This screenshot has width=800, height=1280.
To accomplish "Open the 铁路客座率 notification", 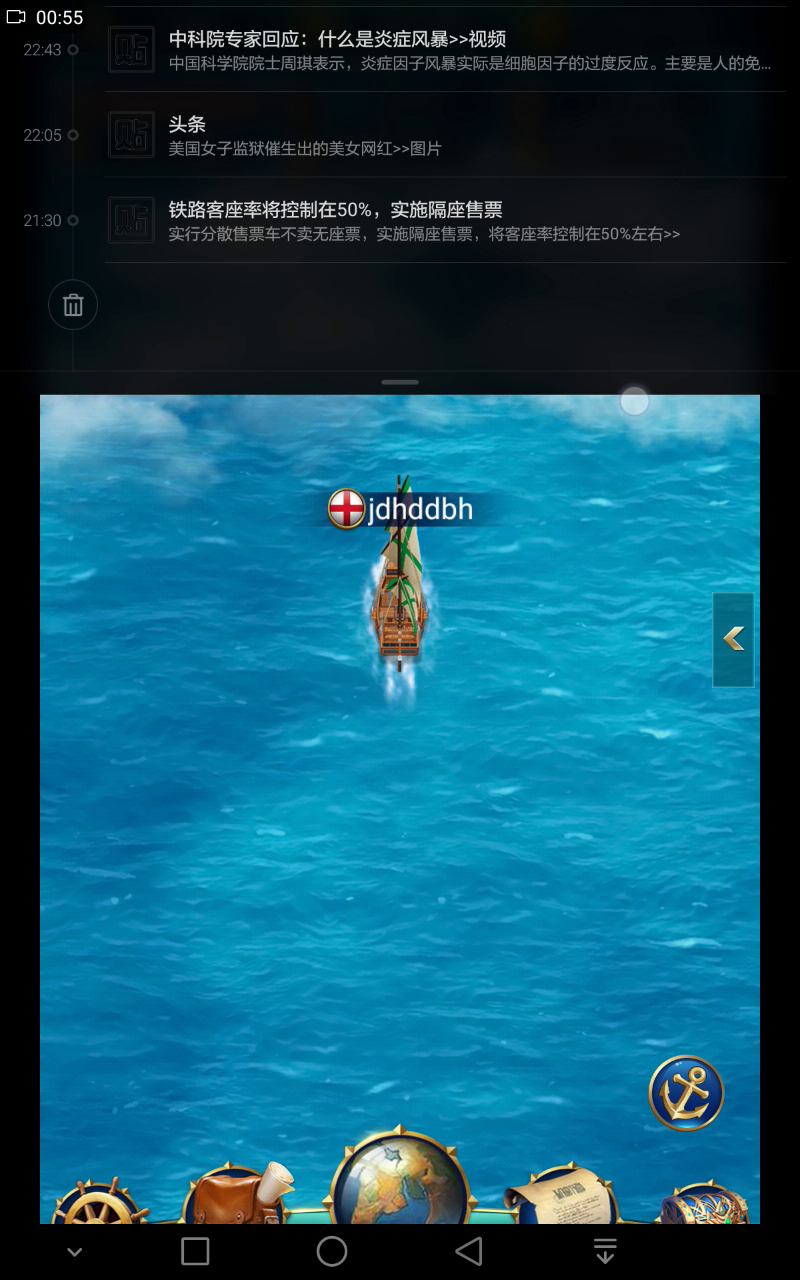I will pos(445,221).
